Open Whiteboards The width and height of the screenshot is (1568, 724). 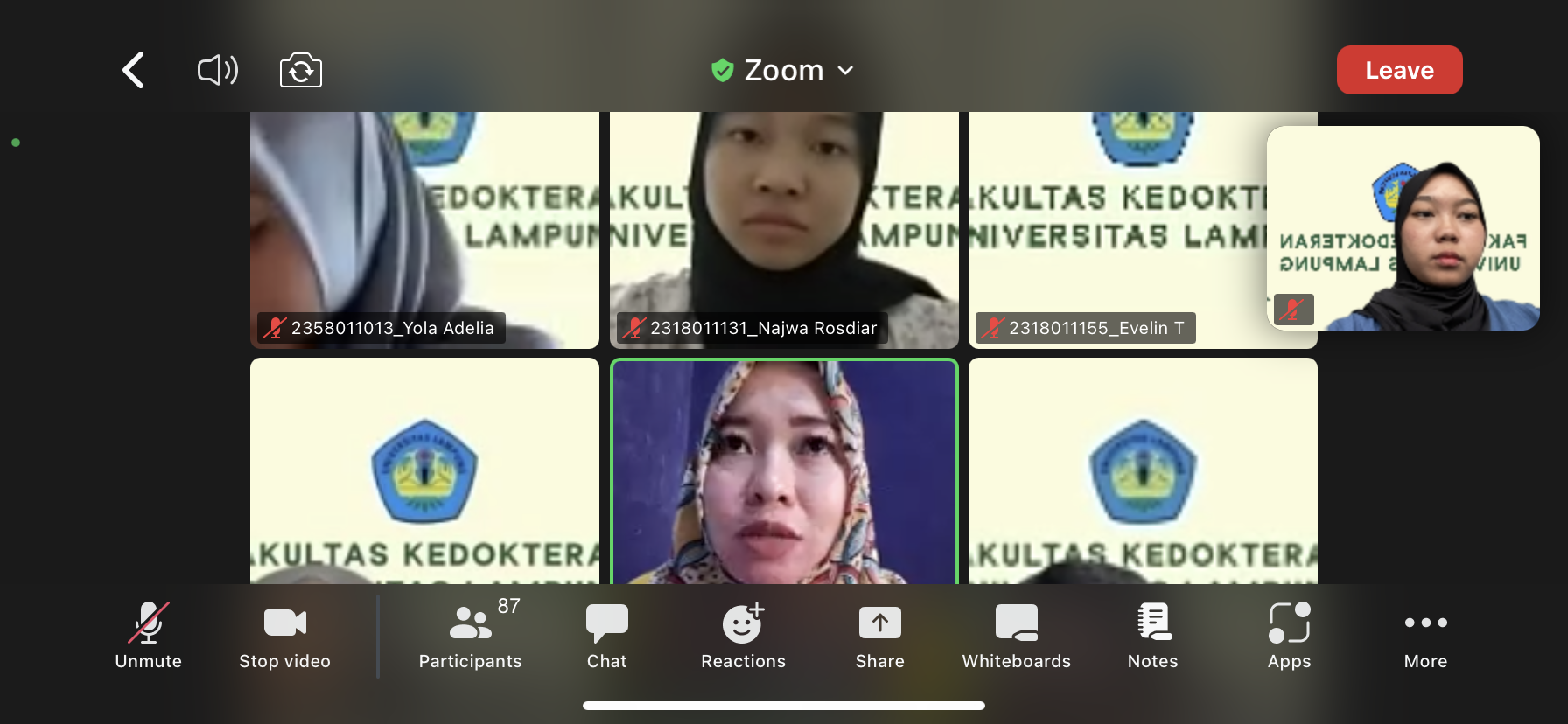click(1016, 636)
